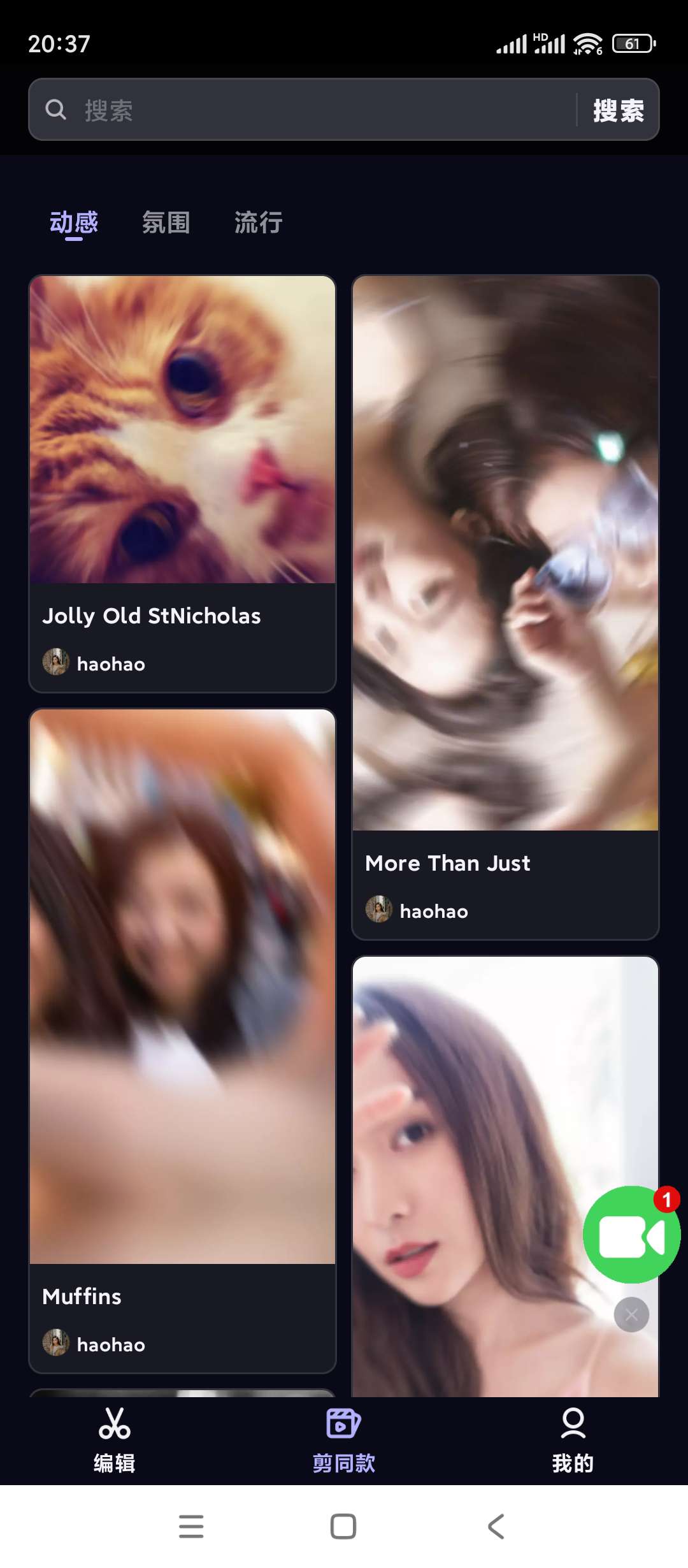Tap the 搜索 button beside the search box
The width and height of the screenshot is (688, 1568).
click(618, 110)
